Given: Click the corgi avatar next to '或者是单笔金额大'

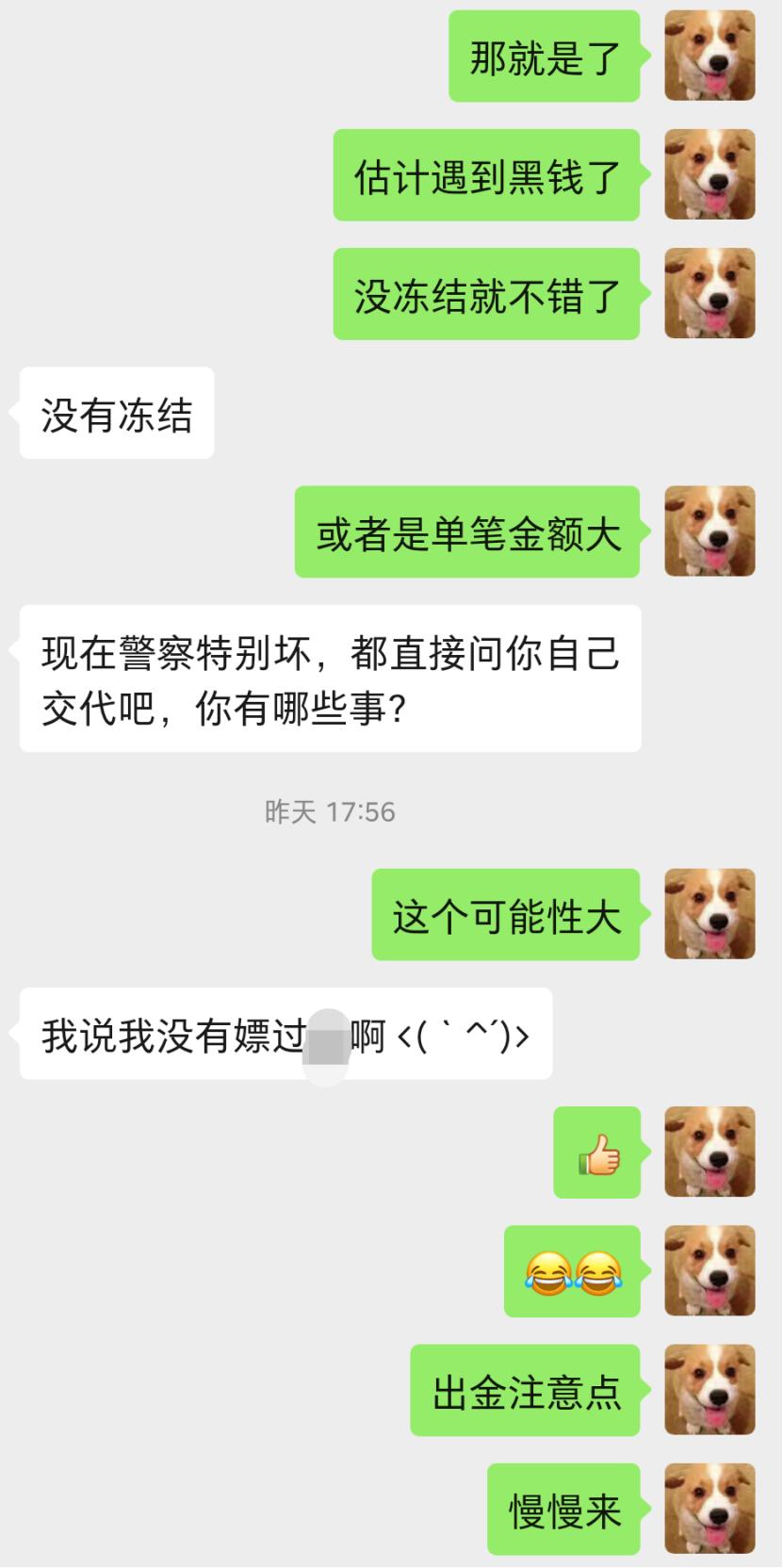Looking at the screenshot, I should (709, 530).
